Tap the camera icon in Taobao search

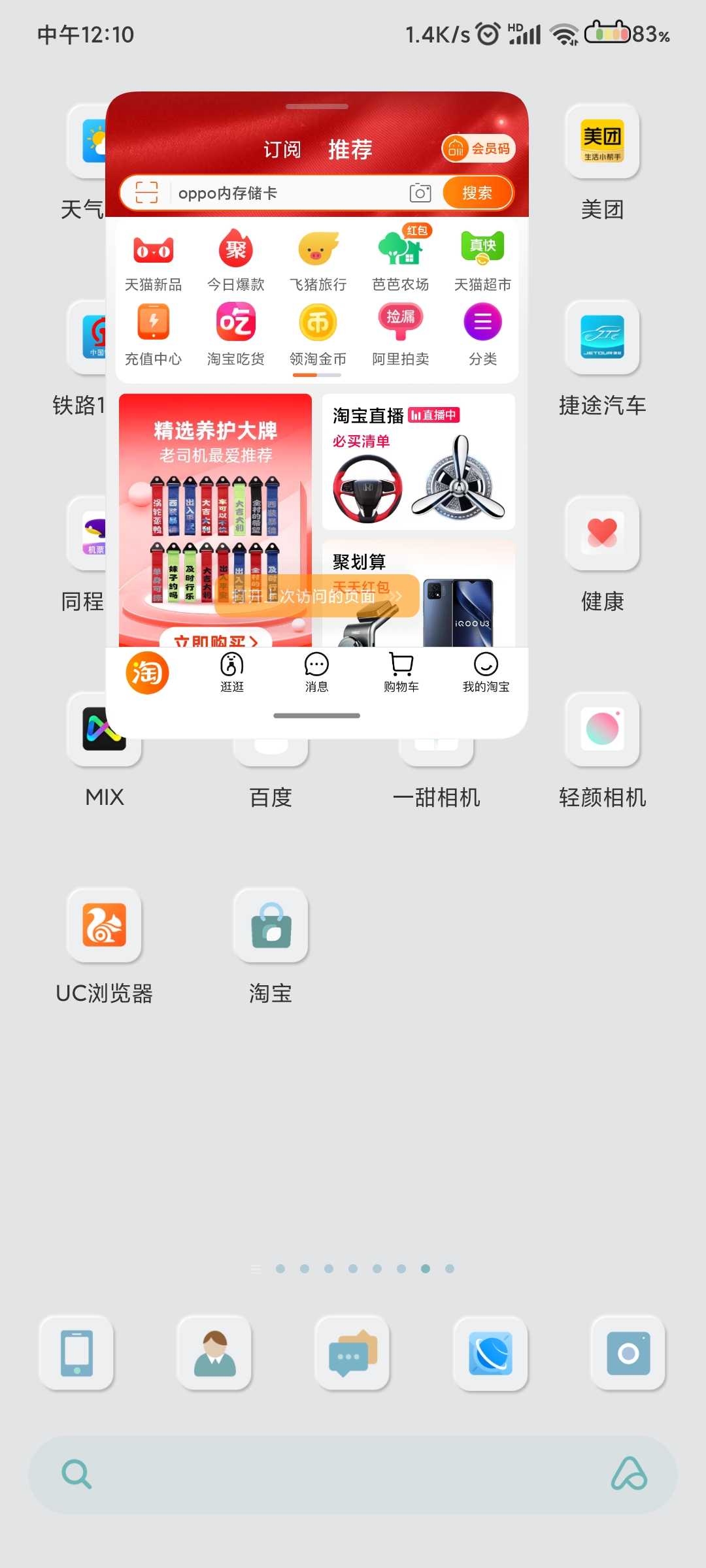tap(420, 193)
